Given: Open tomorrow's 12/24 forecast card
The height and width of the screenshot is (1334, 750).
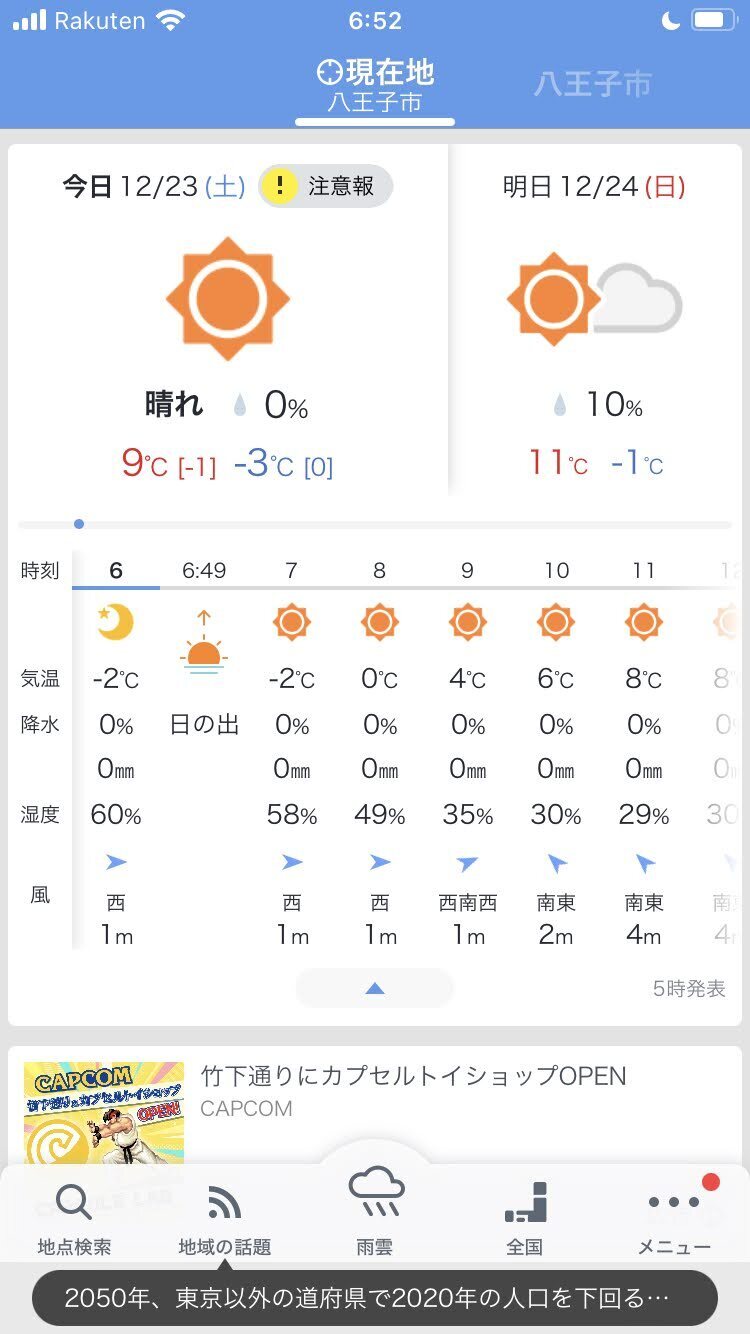Looking at the screenshot, I should coord(596,319).
